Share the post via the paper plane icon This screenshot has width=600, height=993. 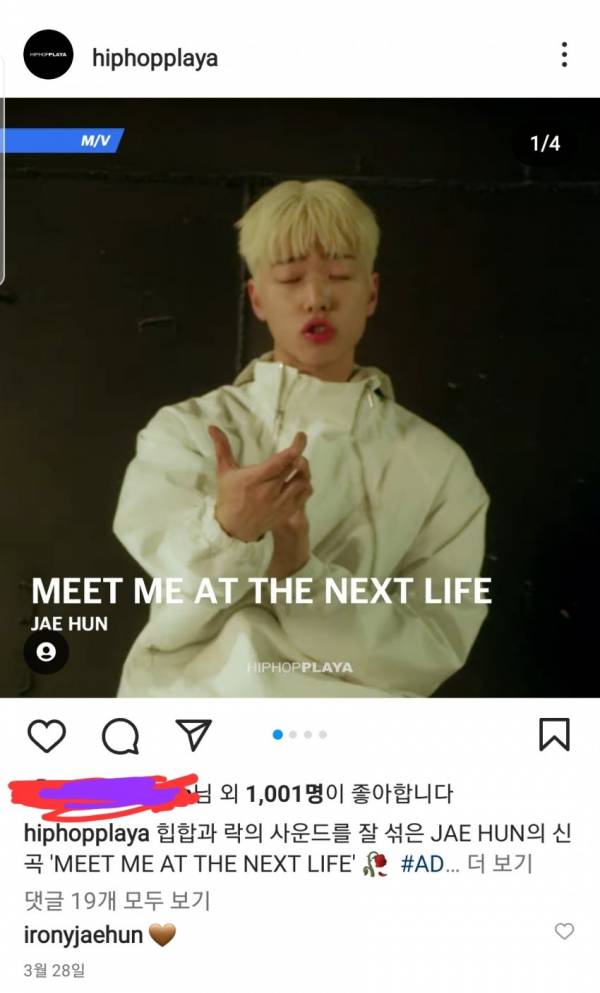click(x=192, y=734)
